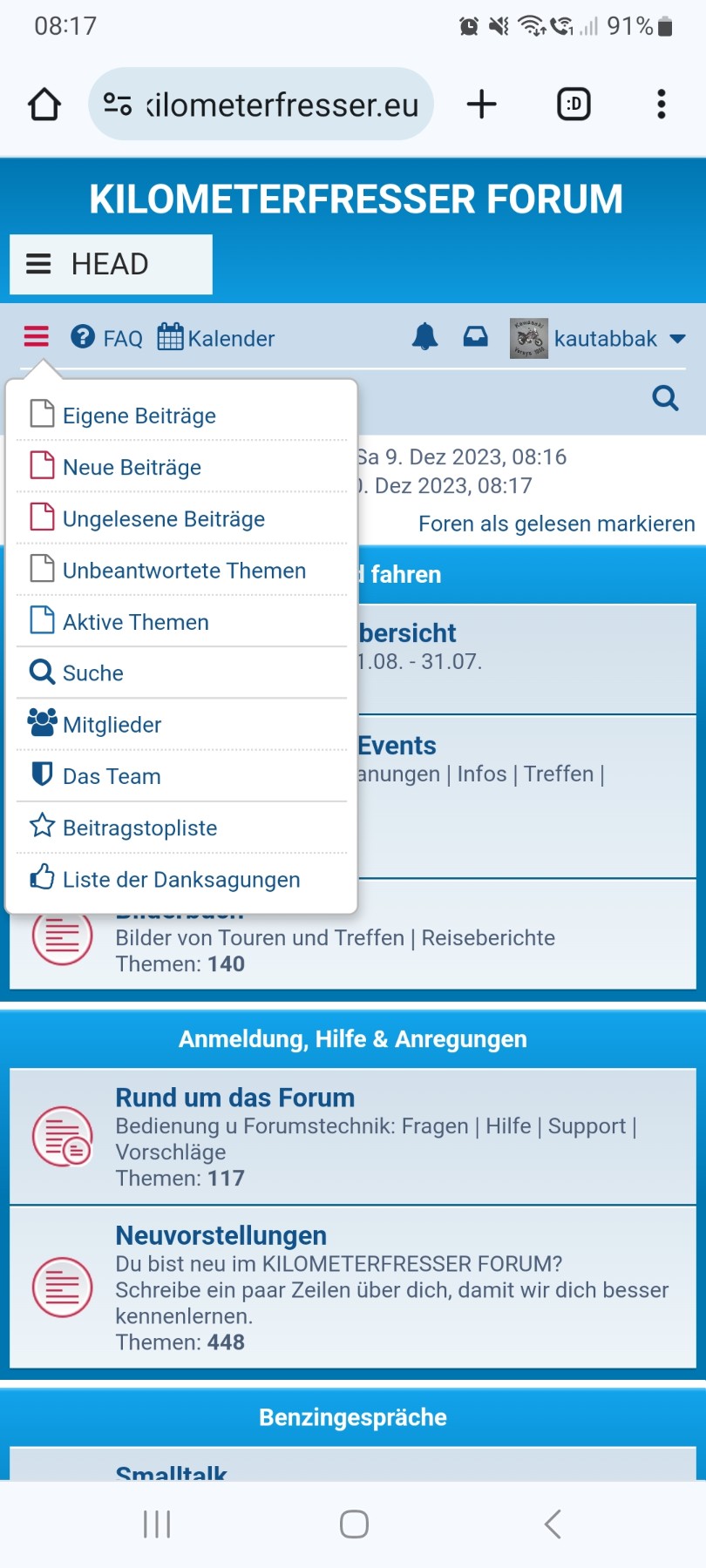Open a new browser tab
706x1568 pixels.
(481, 105)
